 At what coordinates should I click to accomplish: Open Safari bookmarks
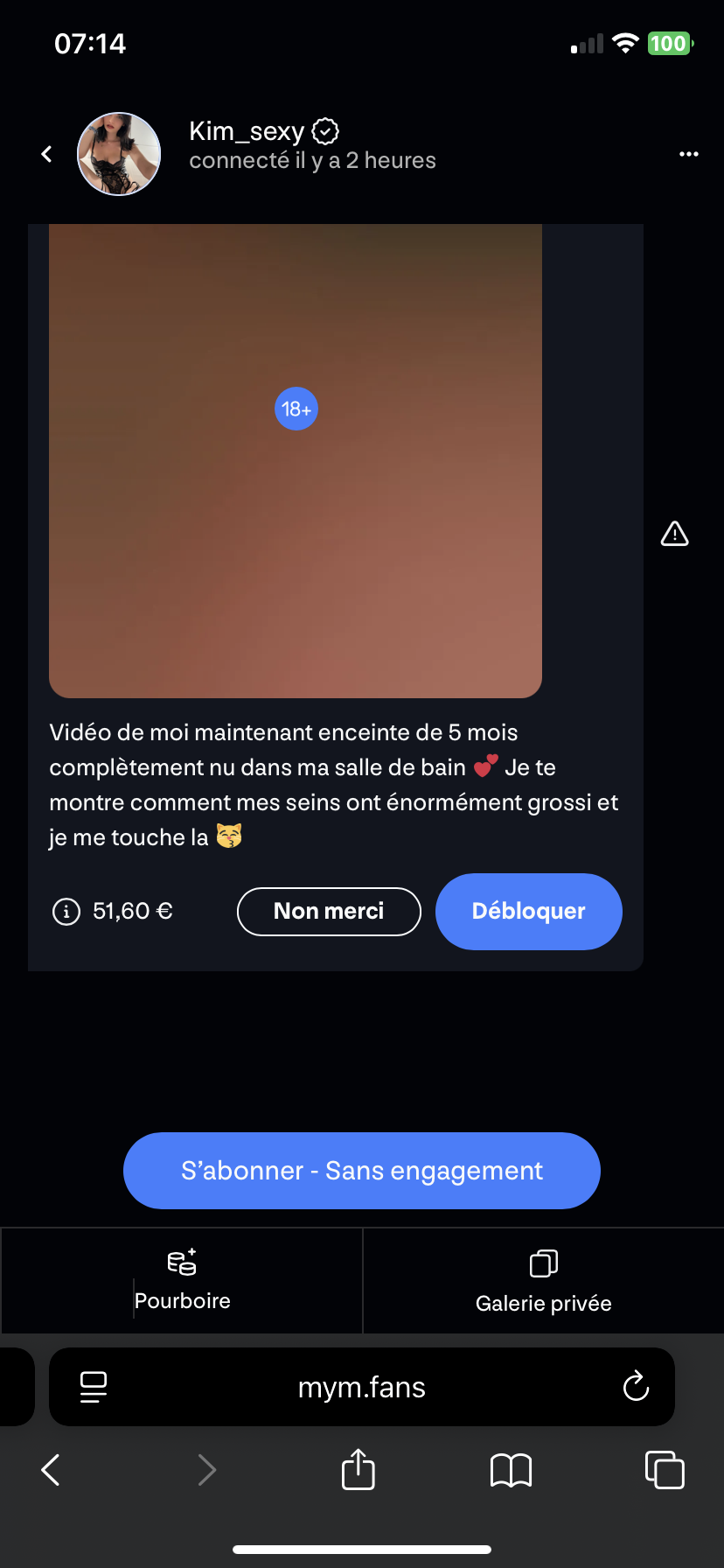pos(511,1470)
